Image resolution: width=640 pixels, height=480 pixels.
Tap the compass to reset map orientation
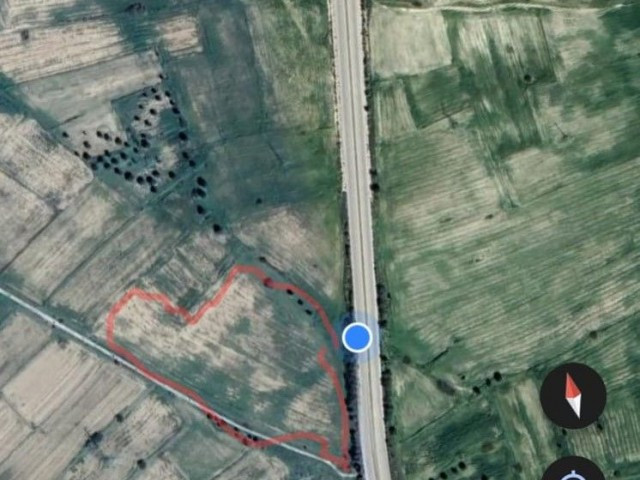(573, 396)
